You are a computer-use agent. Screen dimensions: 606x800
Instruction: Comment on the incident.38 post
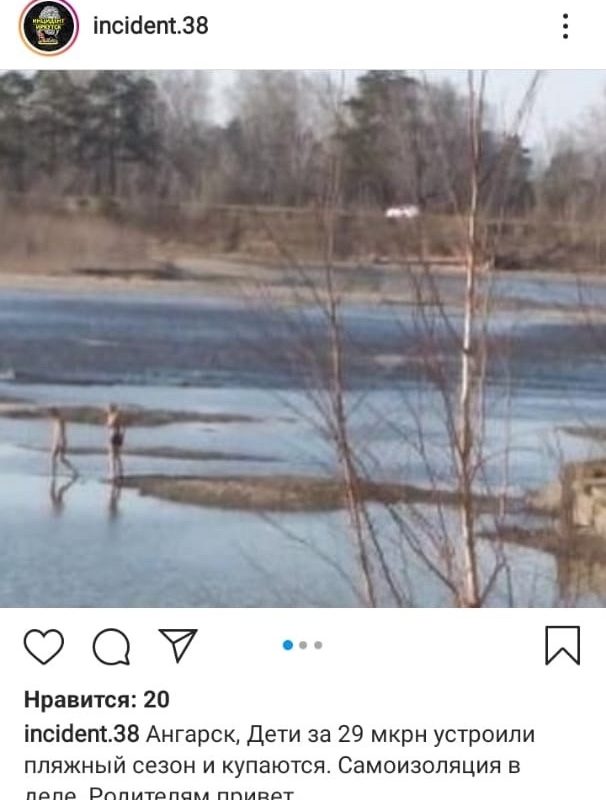(x=111, y=646)
